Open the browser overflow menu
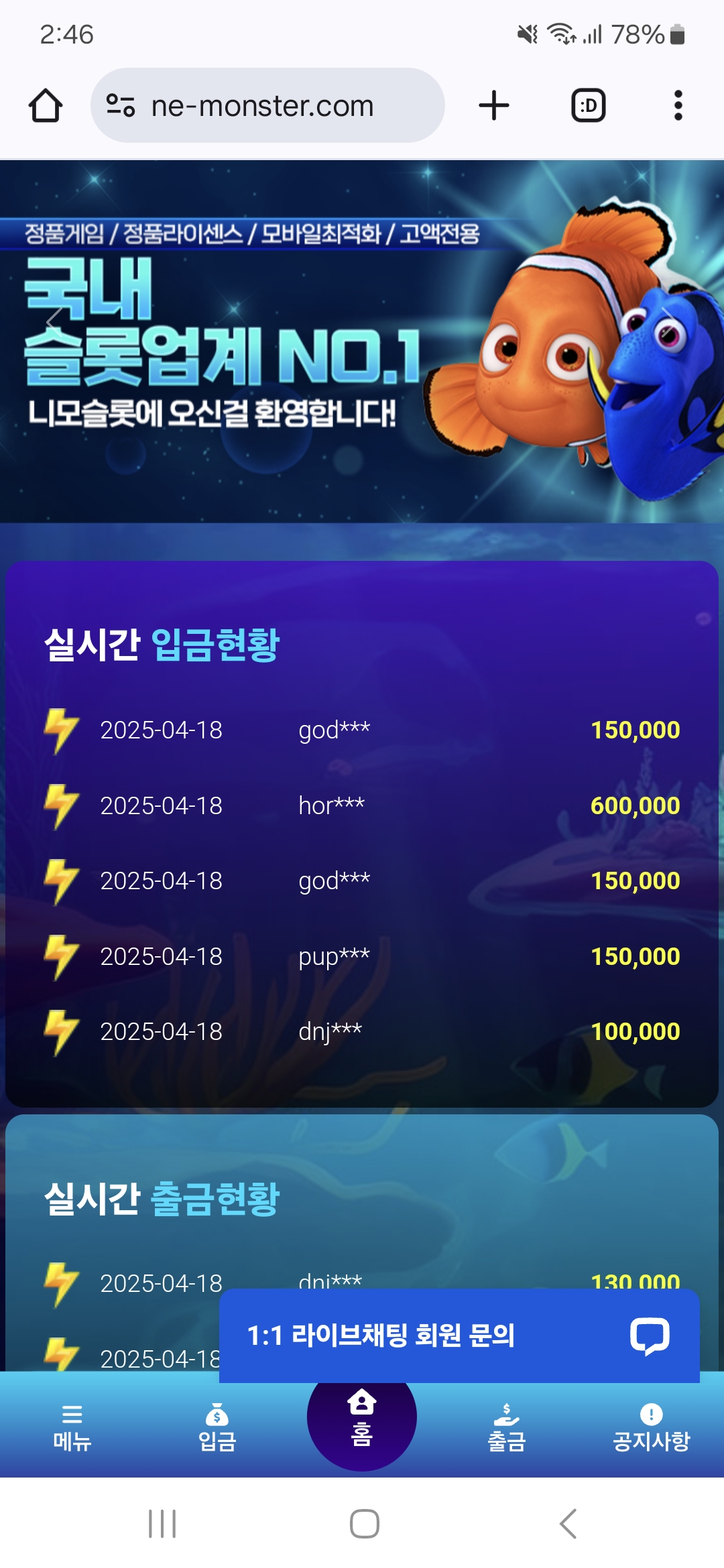 pos(678,106)
